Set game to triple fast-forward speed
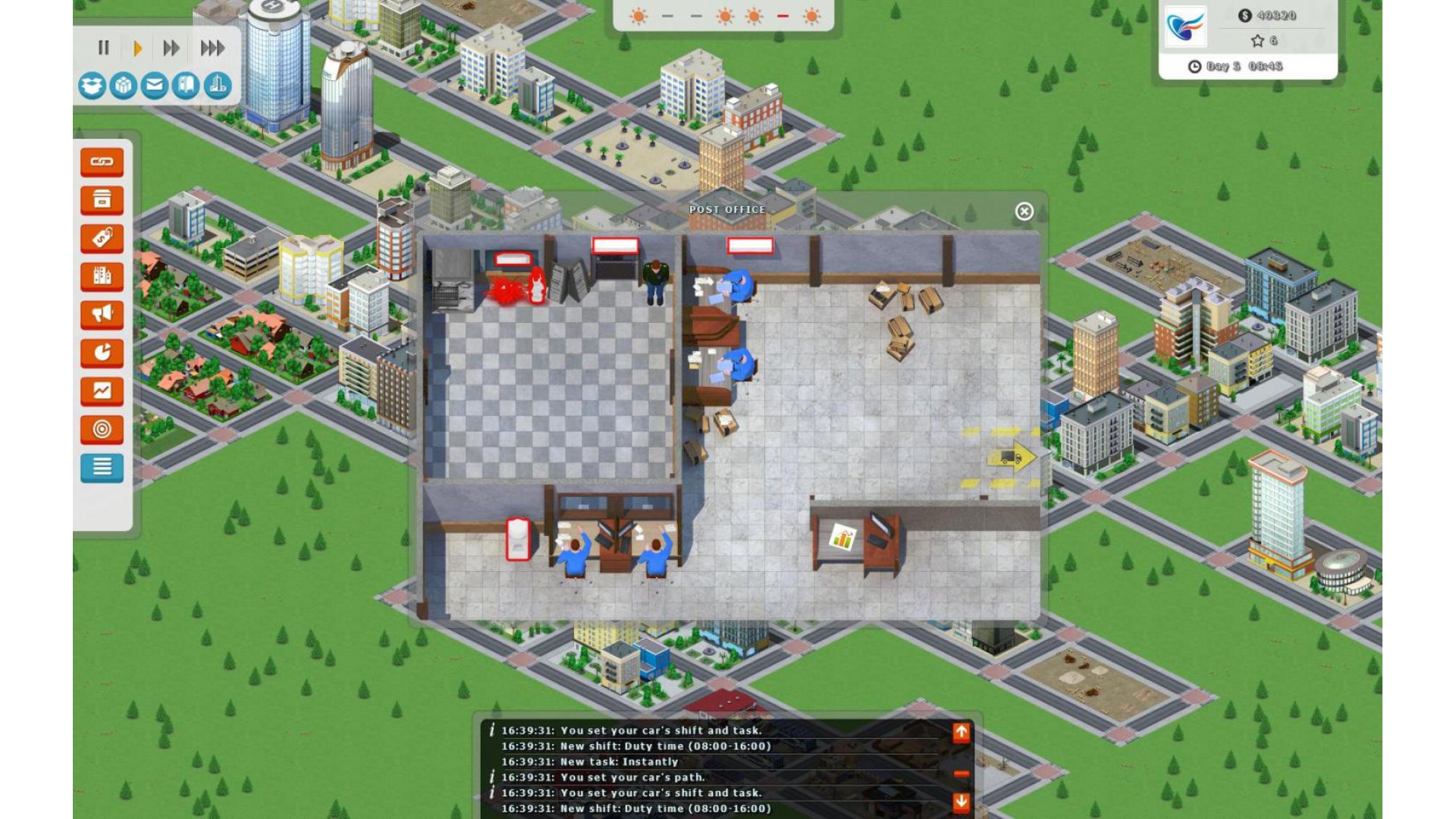The image size is (1456, 819). tap(212, 49)
